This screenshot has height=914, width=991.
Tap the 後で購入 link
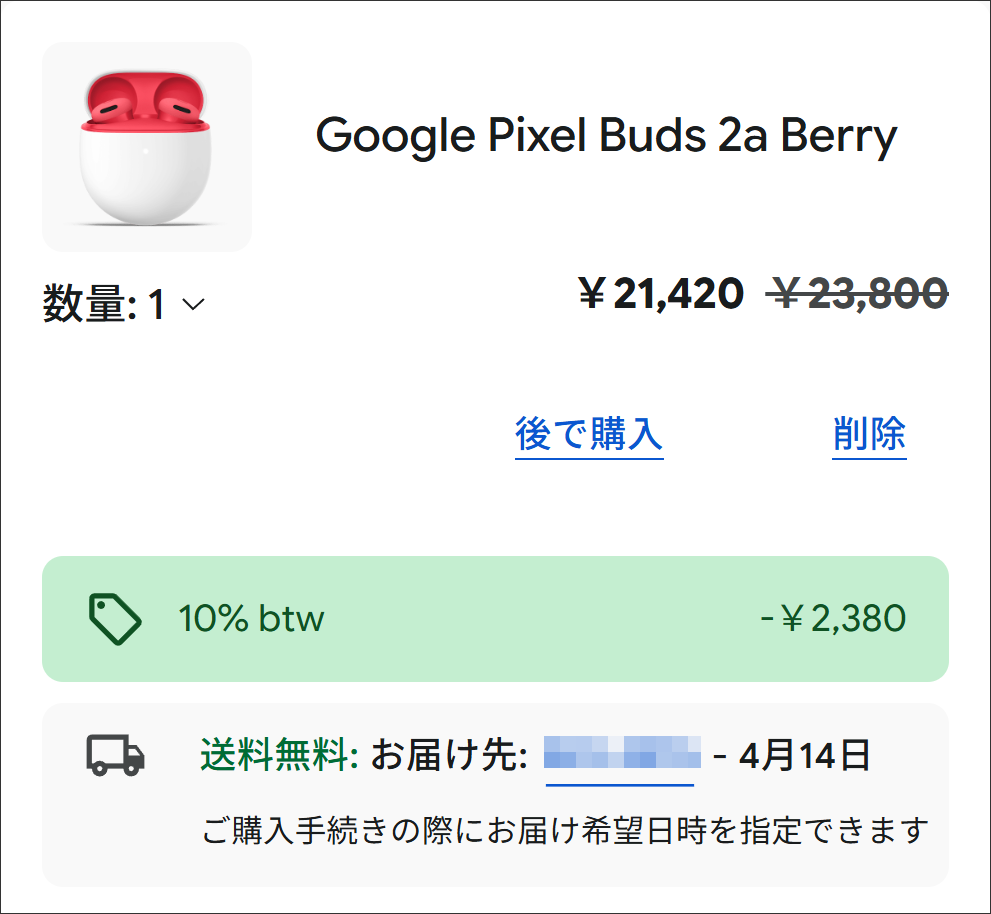(589, 435)
